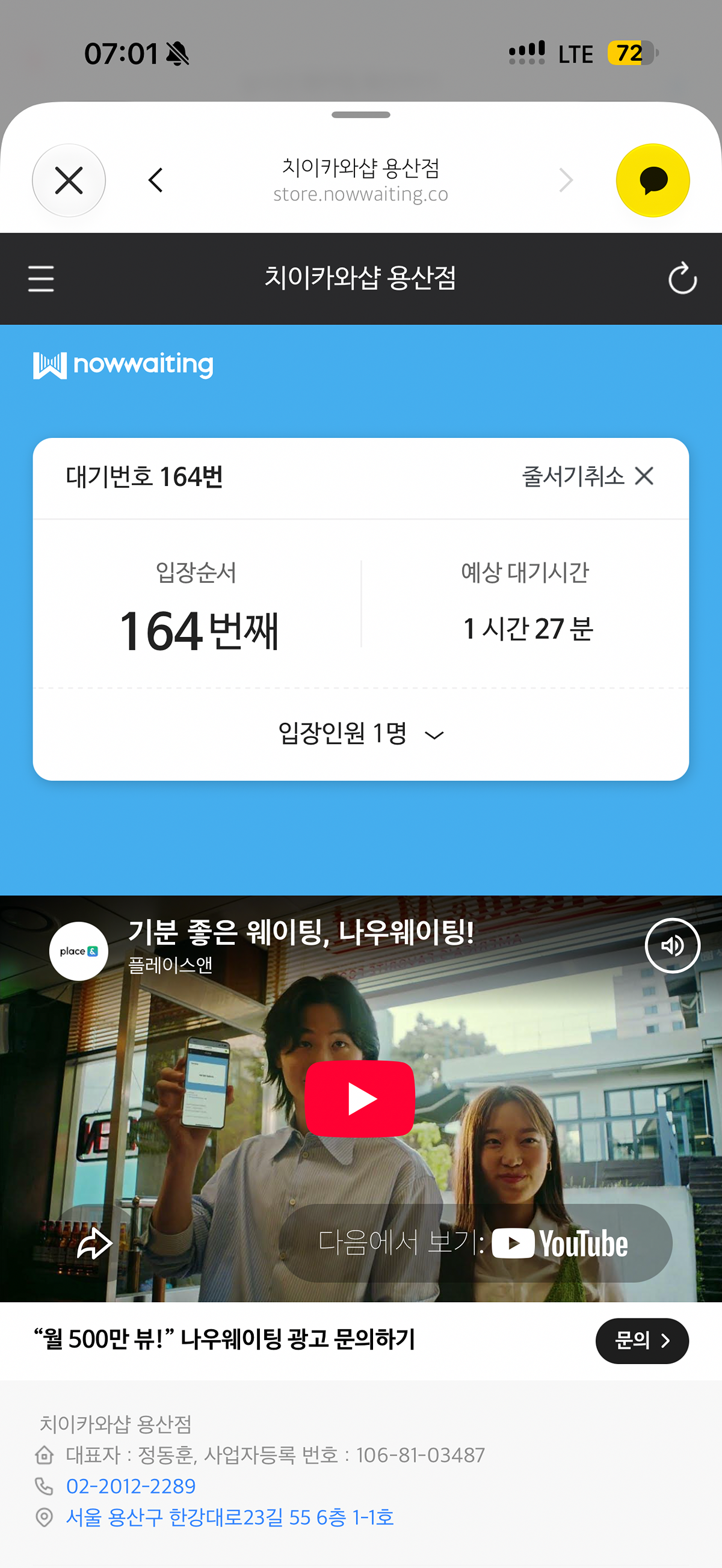
Task: Open the video on YouTube
Action: [475, 1243]
